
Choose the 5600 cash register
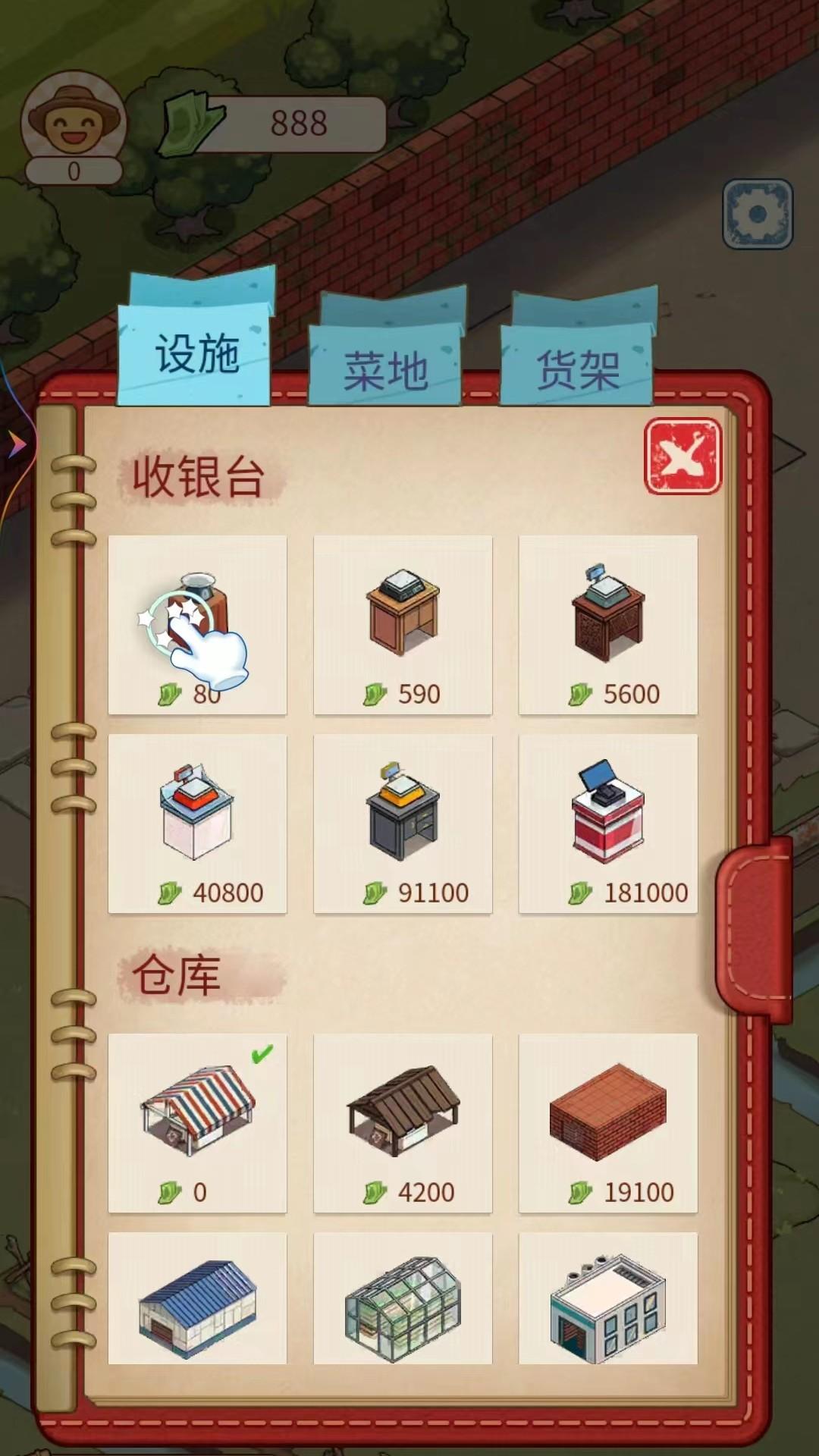coord(608,625)
